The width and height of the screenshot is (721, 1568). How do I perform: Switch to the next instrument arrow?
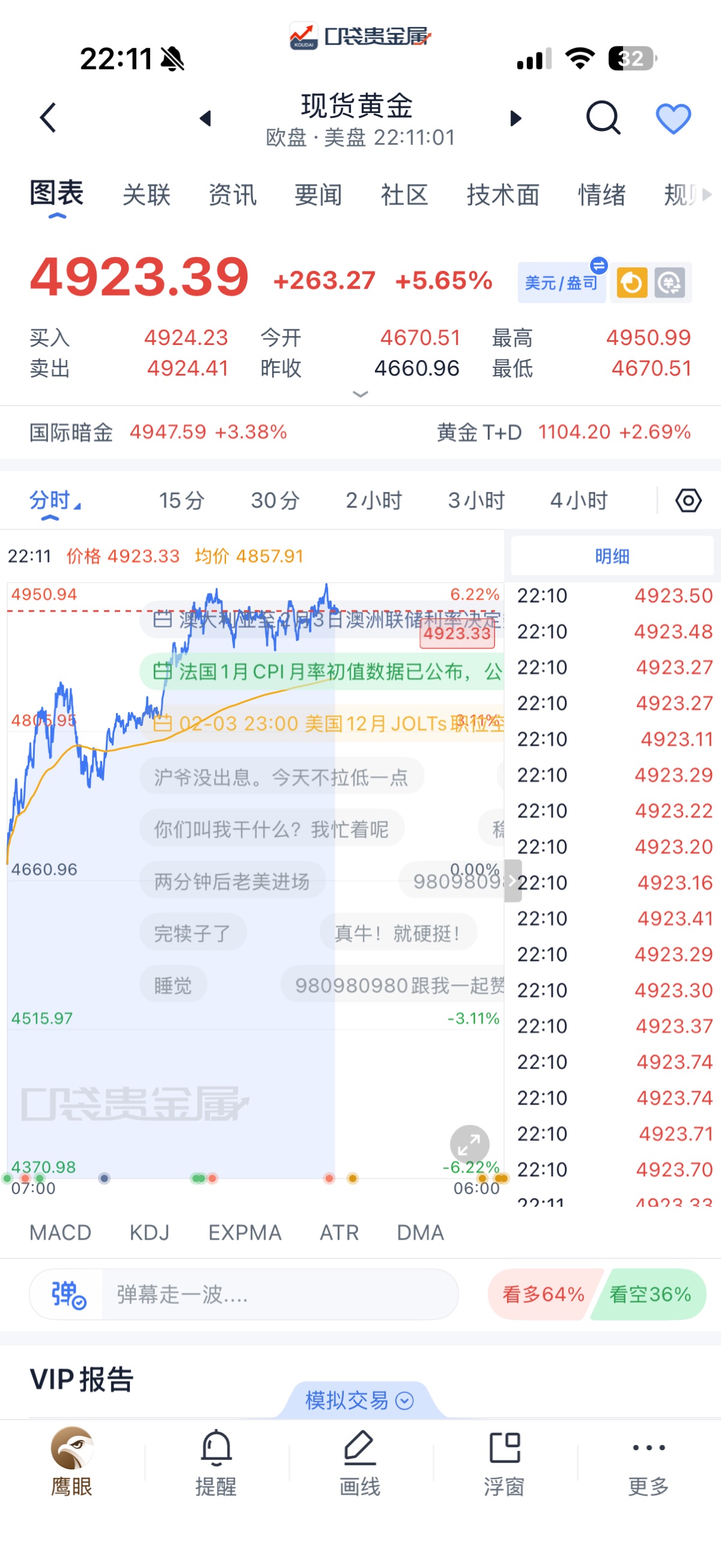coord(516,118)
